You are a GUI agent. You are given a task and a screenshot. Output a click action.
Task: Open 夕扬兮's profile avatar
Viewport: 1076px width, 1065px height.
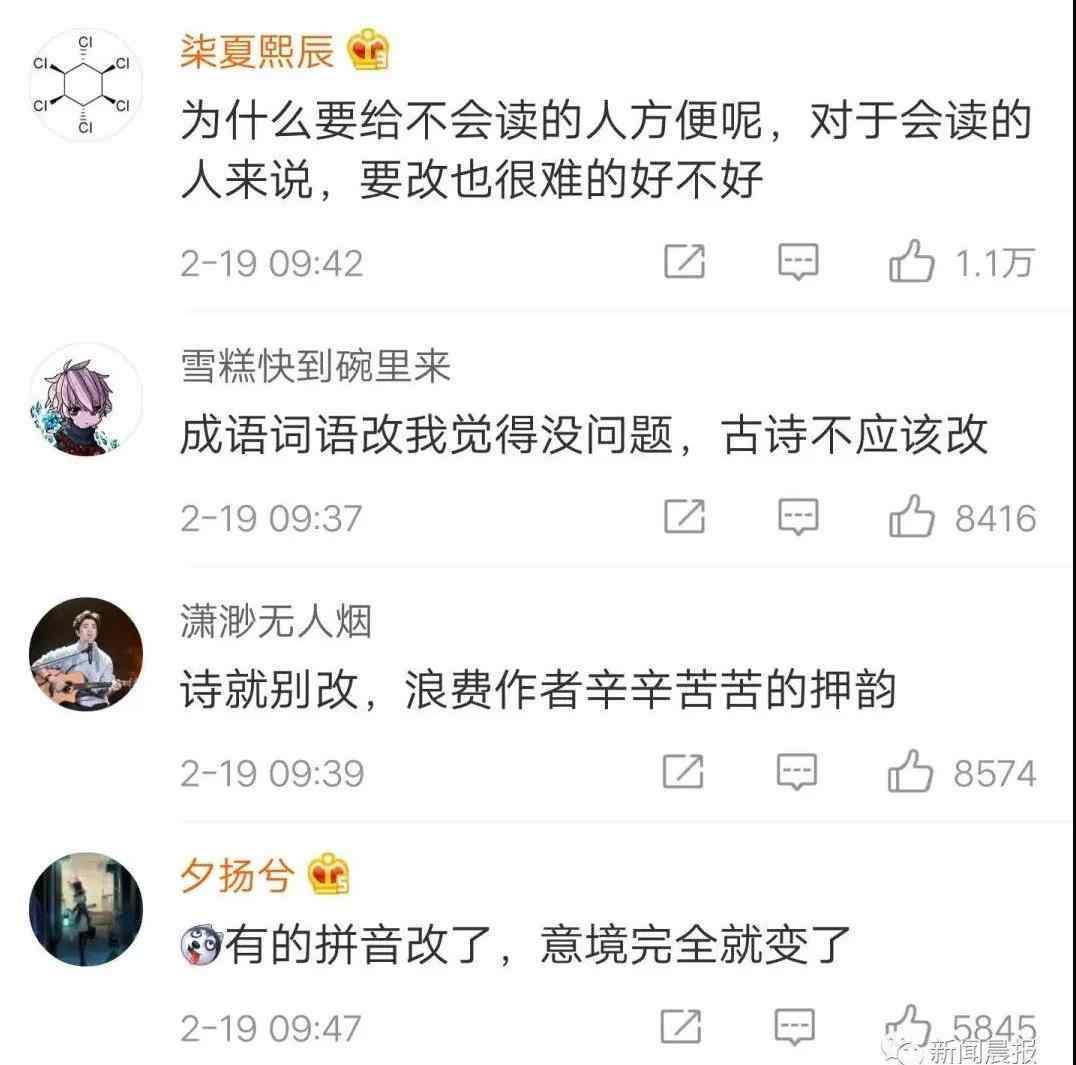[85, 910]
